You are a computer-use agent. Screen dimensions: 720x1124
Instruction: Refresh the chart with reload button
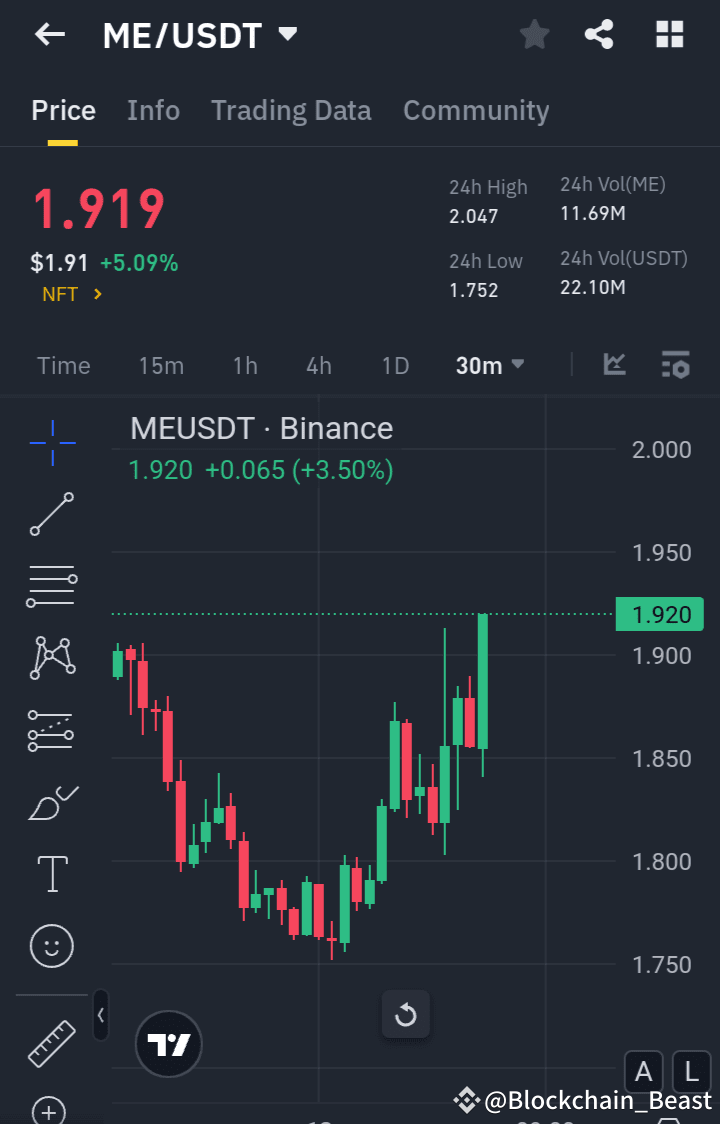click(406, 1014)
